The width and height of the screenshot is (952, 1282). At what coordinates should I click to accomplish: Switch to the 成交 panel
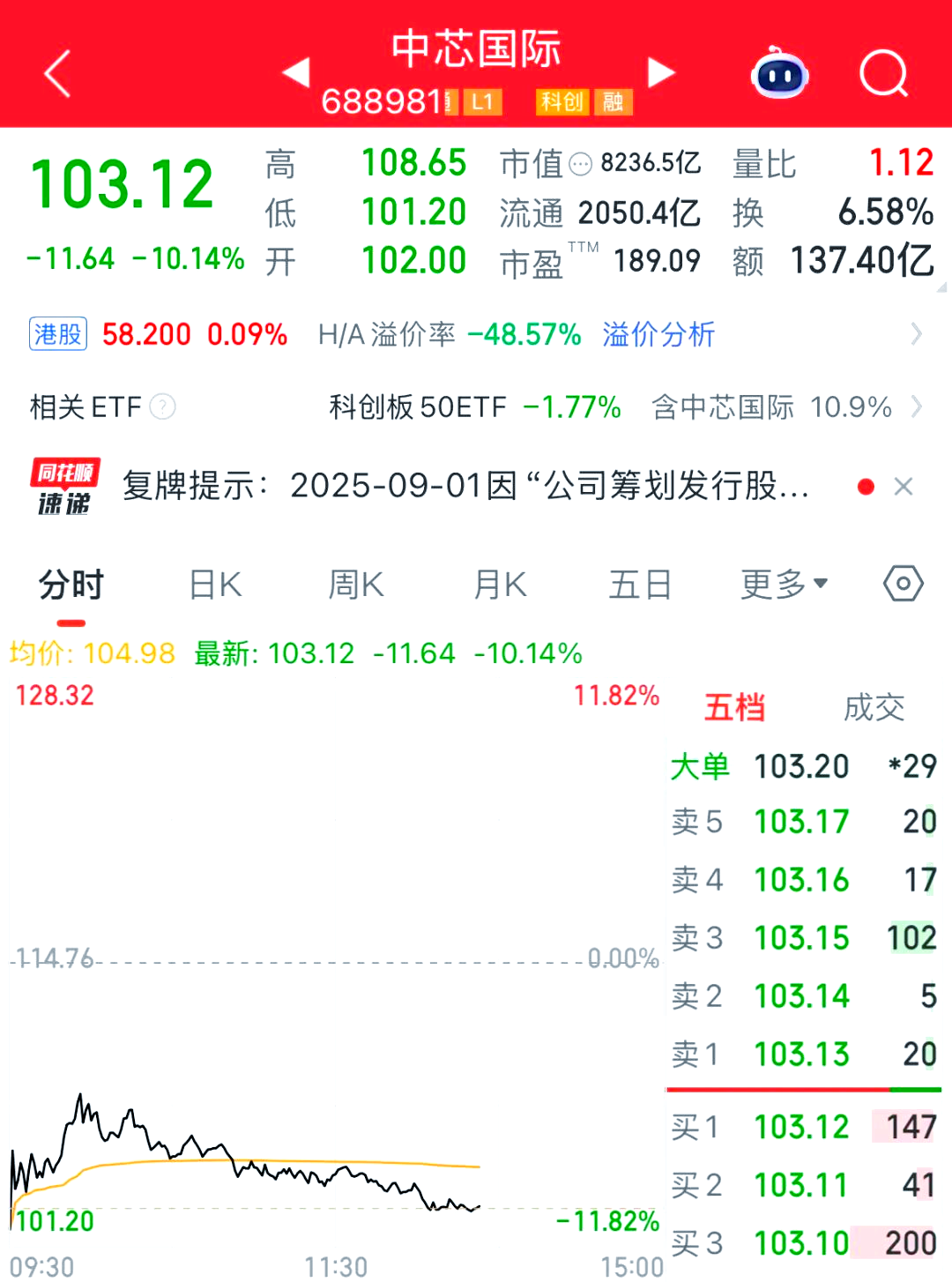(x=874, y=708)
